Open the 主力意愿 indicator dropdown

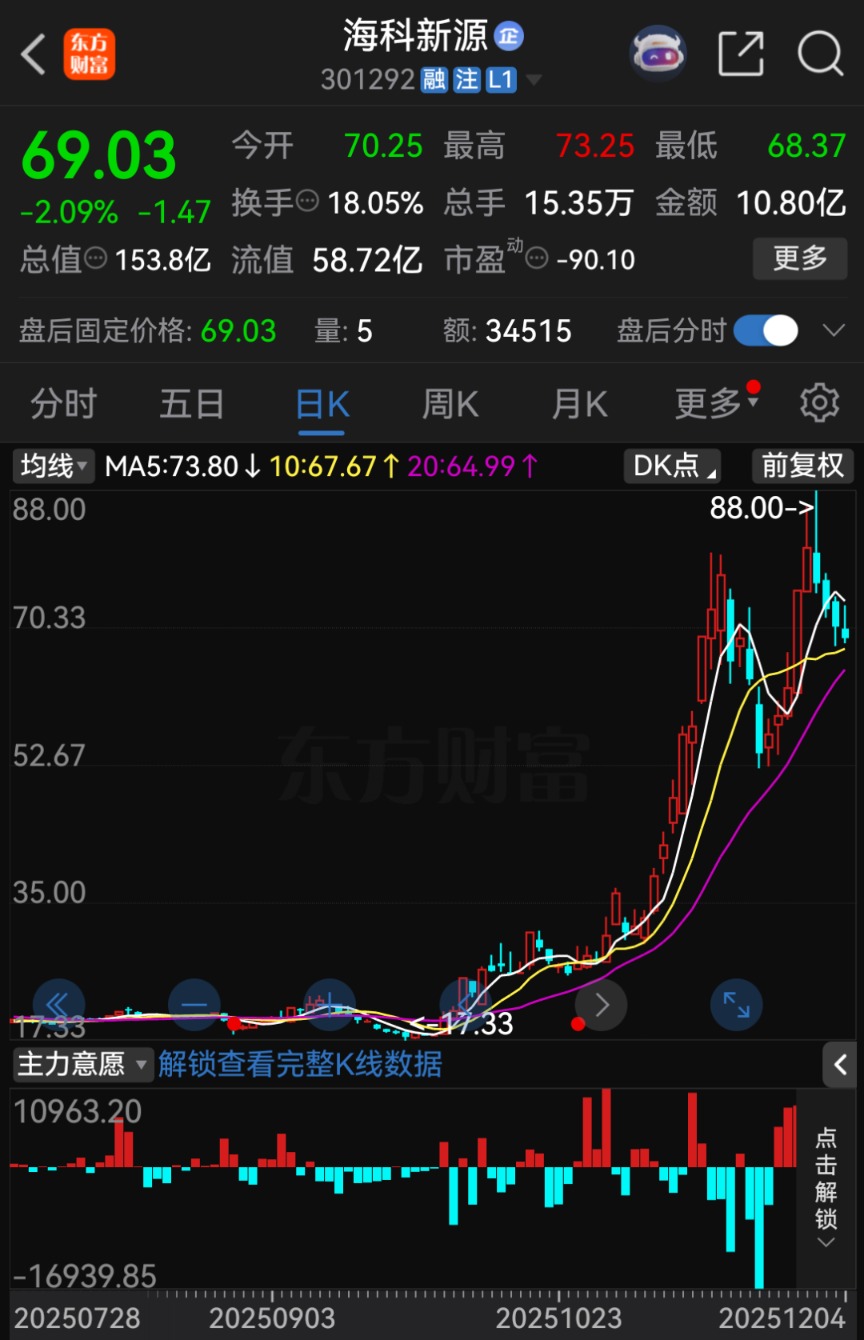[x=82, y=1064]
